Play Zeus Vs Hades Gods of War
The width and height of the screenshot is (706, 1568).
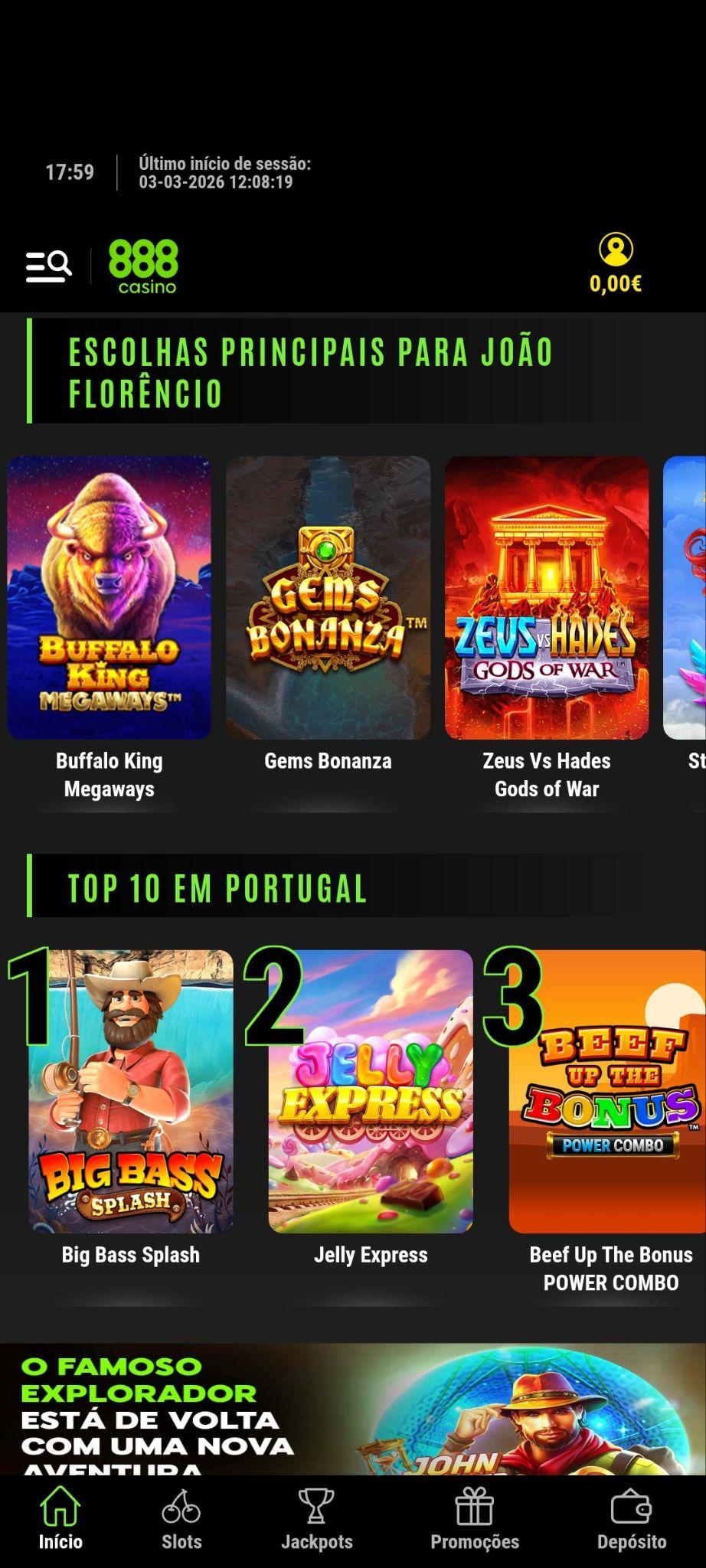coord(547,598)
